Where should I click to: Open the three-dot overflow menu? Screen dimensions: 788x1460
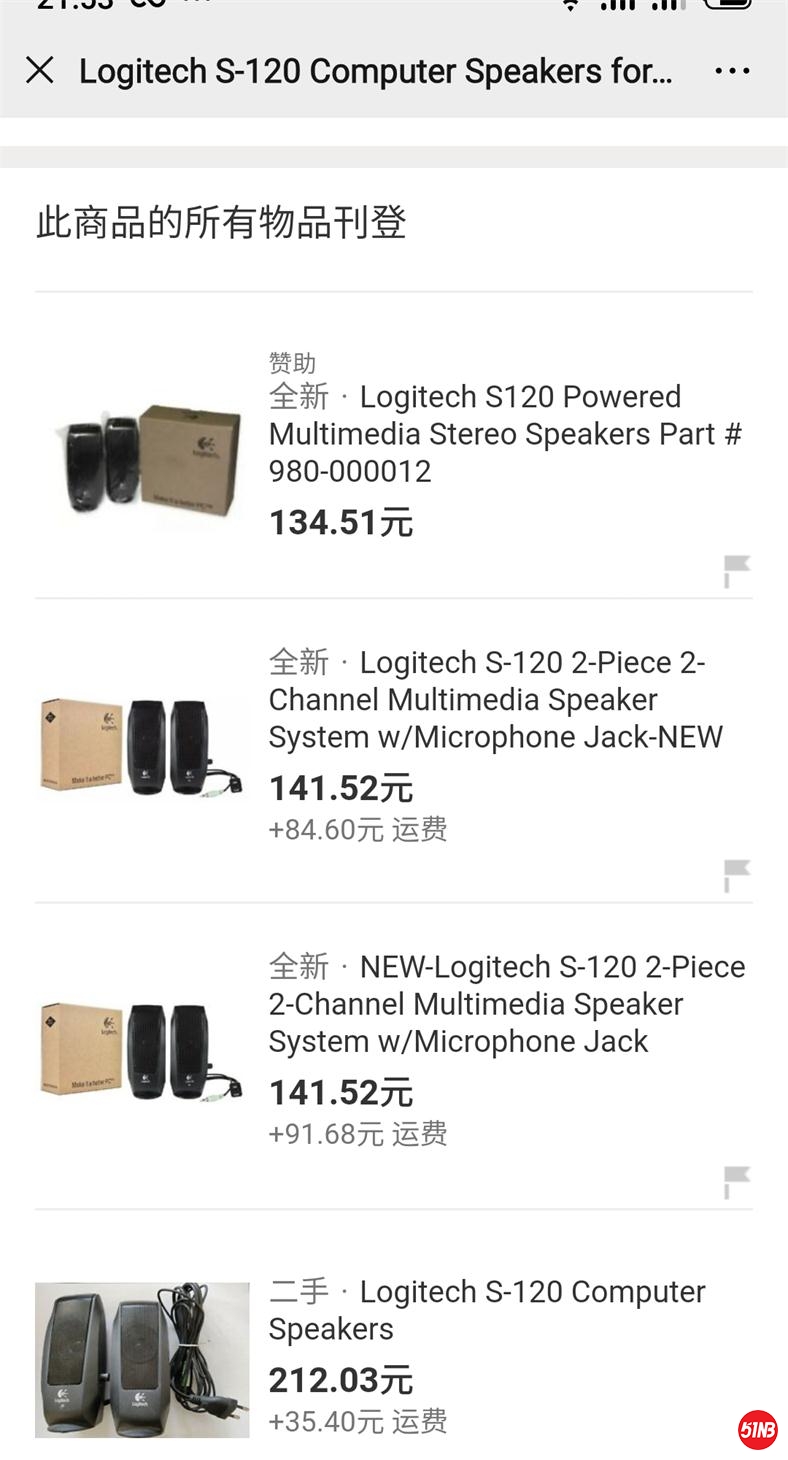pos(732,71)
